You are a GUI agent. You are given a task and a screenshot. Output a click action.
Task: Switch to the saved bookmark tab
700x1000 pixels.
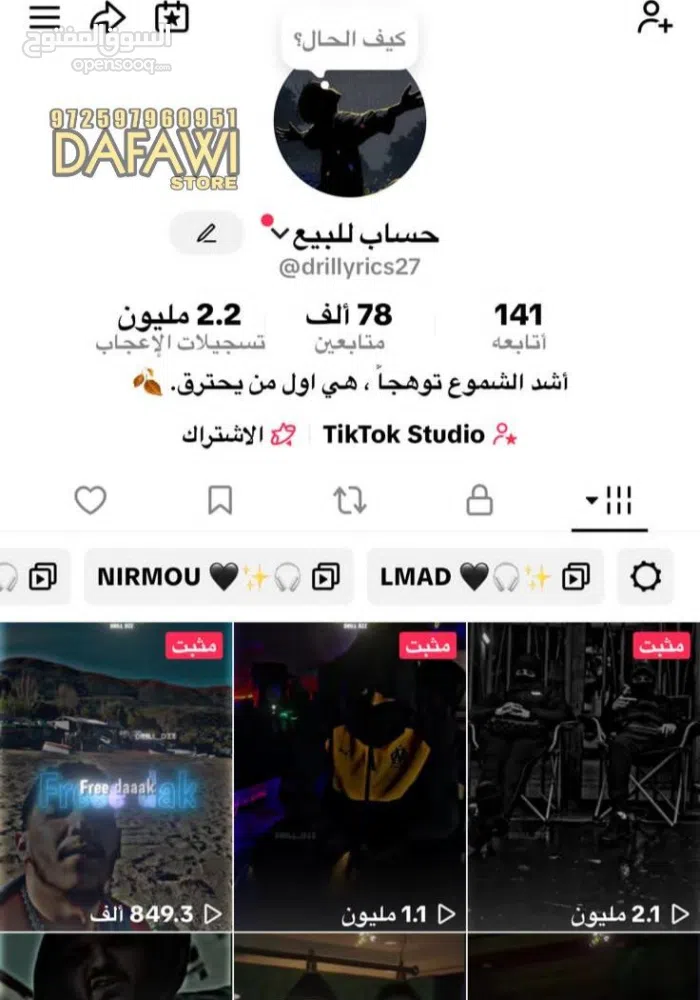tap(220, 500)
